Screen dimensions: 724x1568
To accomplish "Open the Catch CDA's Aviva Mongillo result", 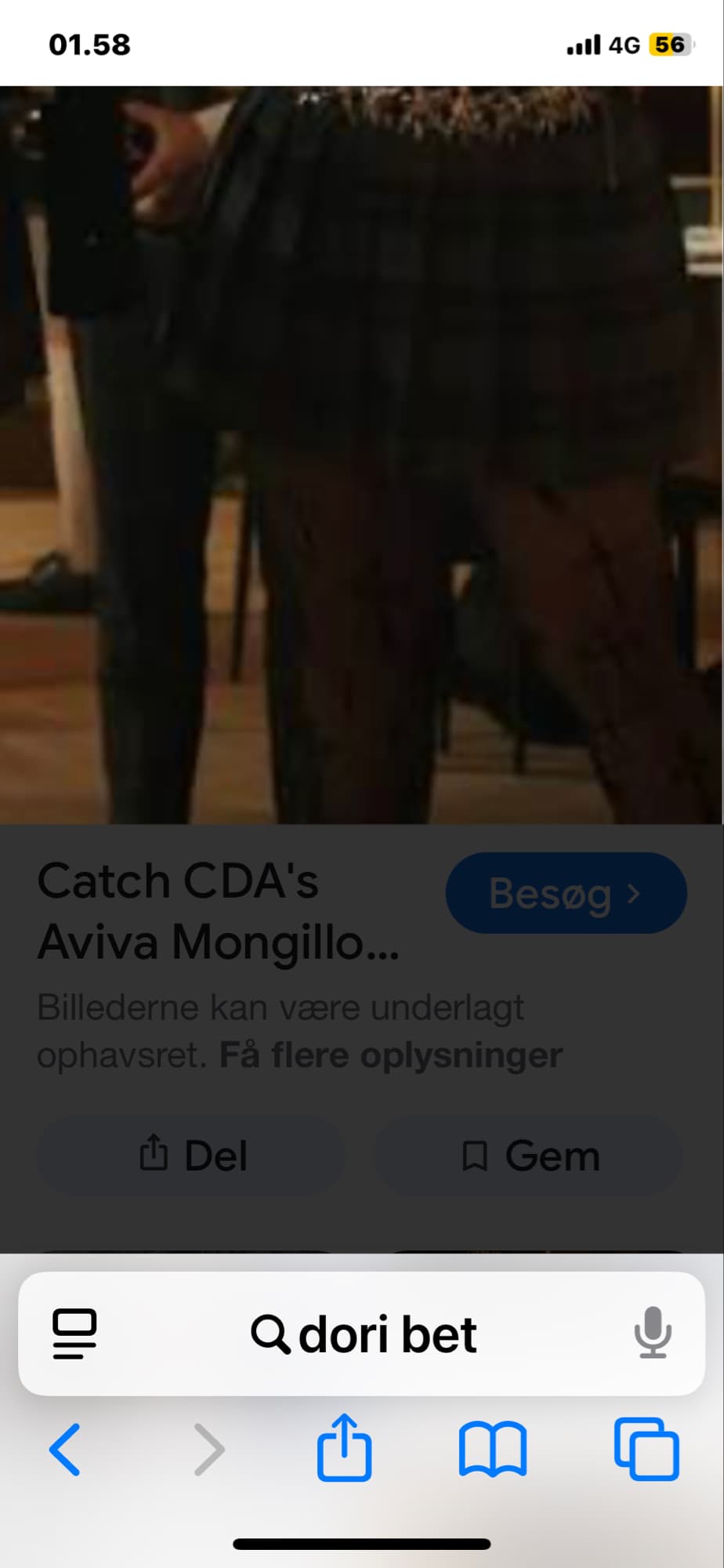I will pyautogui.click(x=218, y=911).
